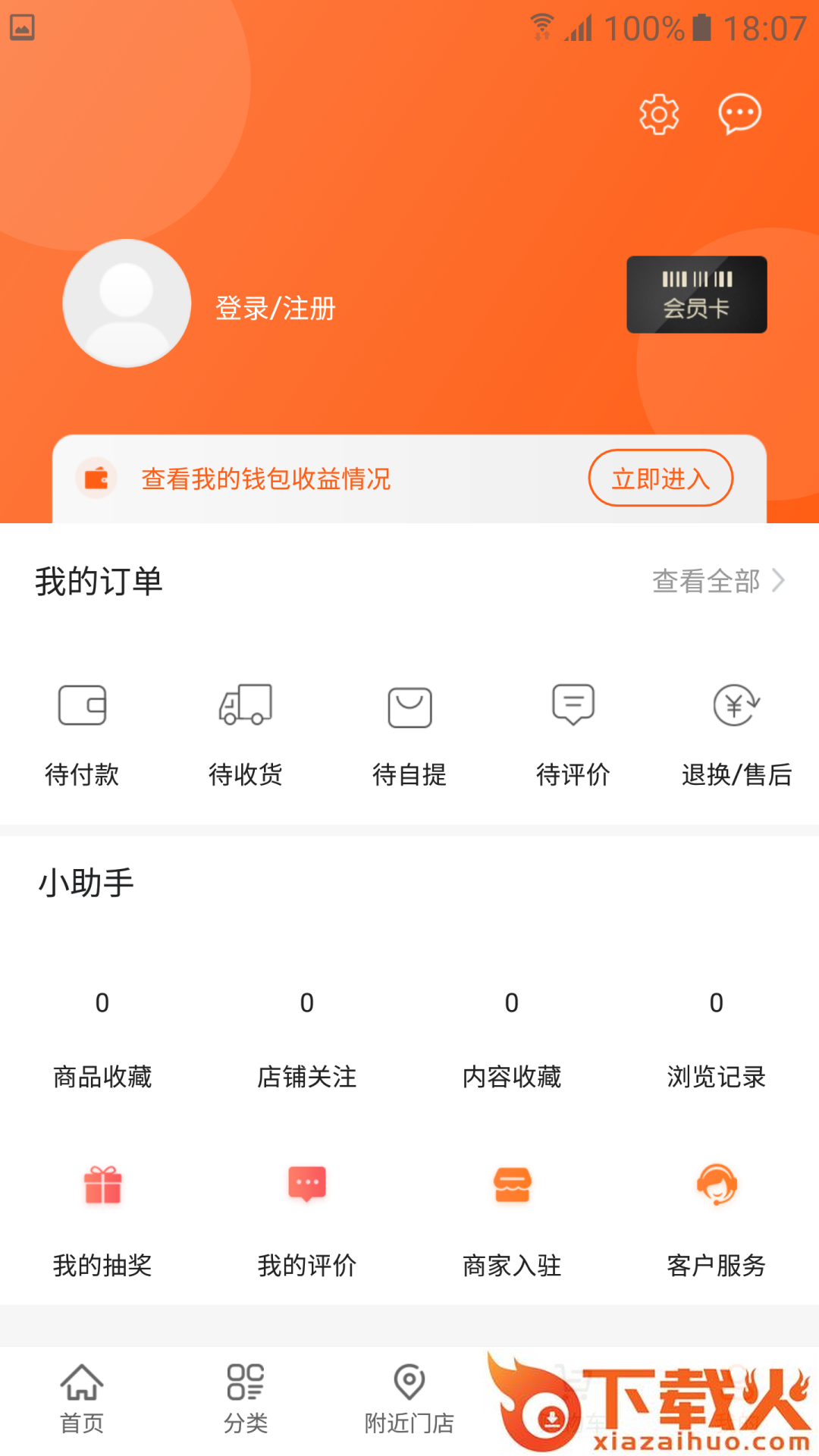Open 待付款 pending payment orders

click(82, 733)
